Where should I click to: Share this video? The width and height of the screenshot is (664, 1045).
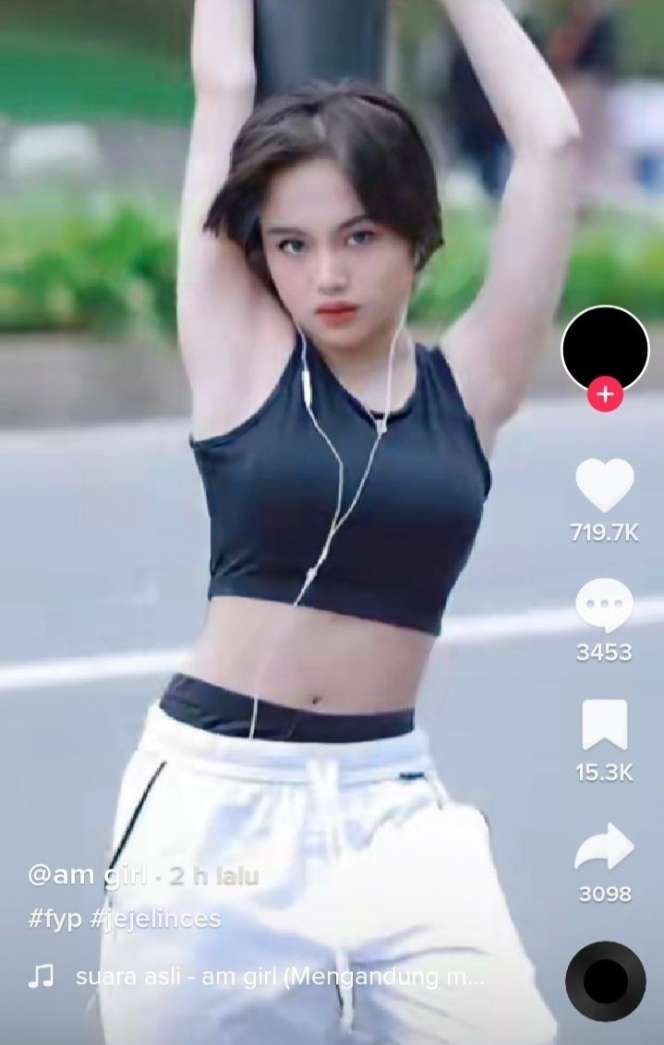point(604,848)
